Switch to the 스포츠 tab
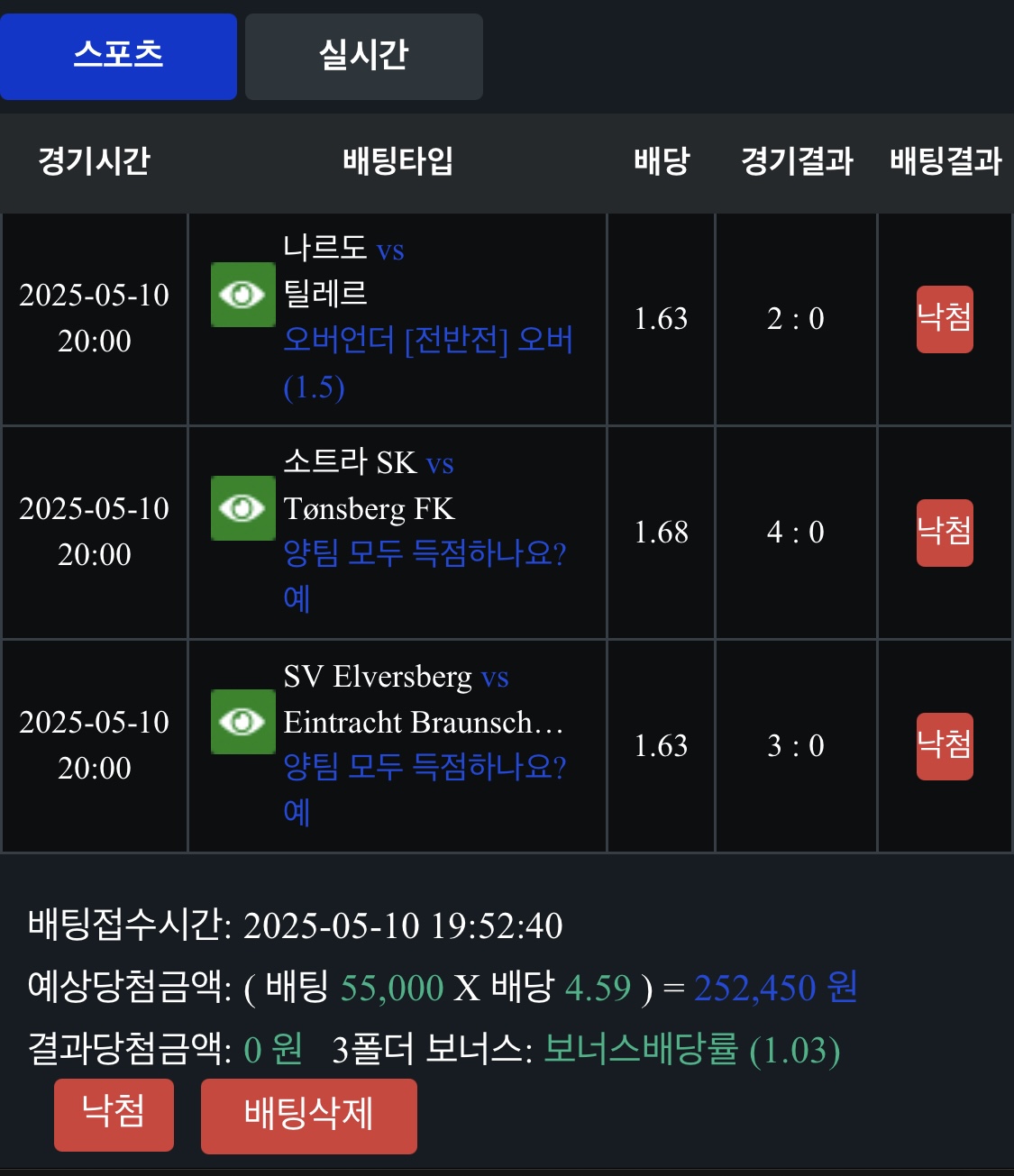The height and width of the screenshot is (1176, 1014). click(118, 56)
